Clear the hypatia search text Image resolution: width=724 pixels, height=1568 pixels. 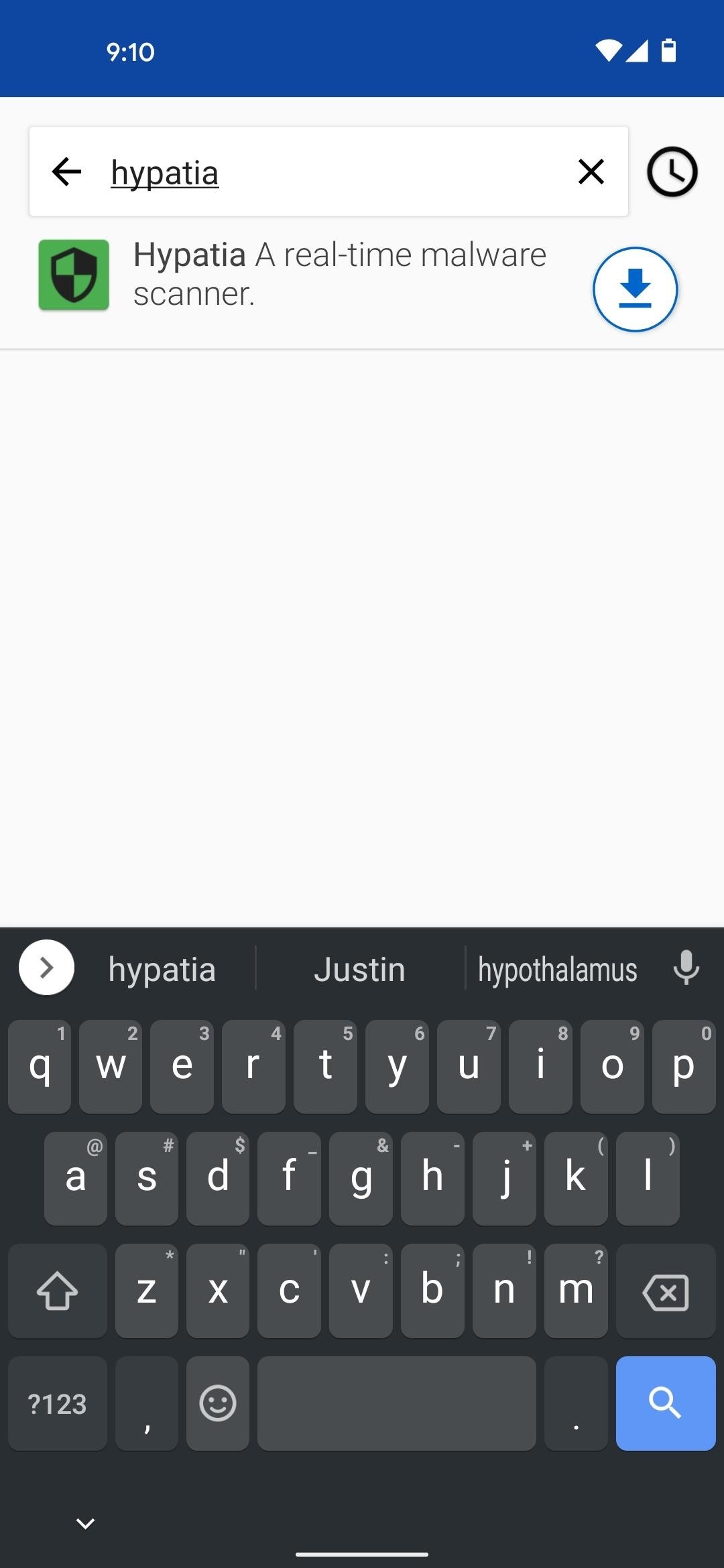coord(591,172)
